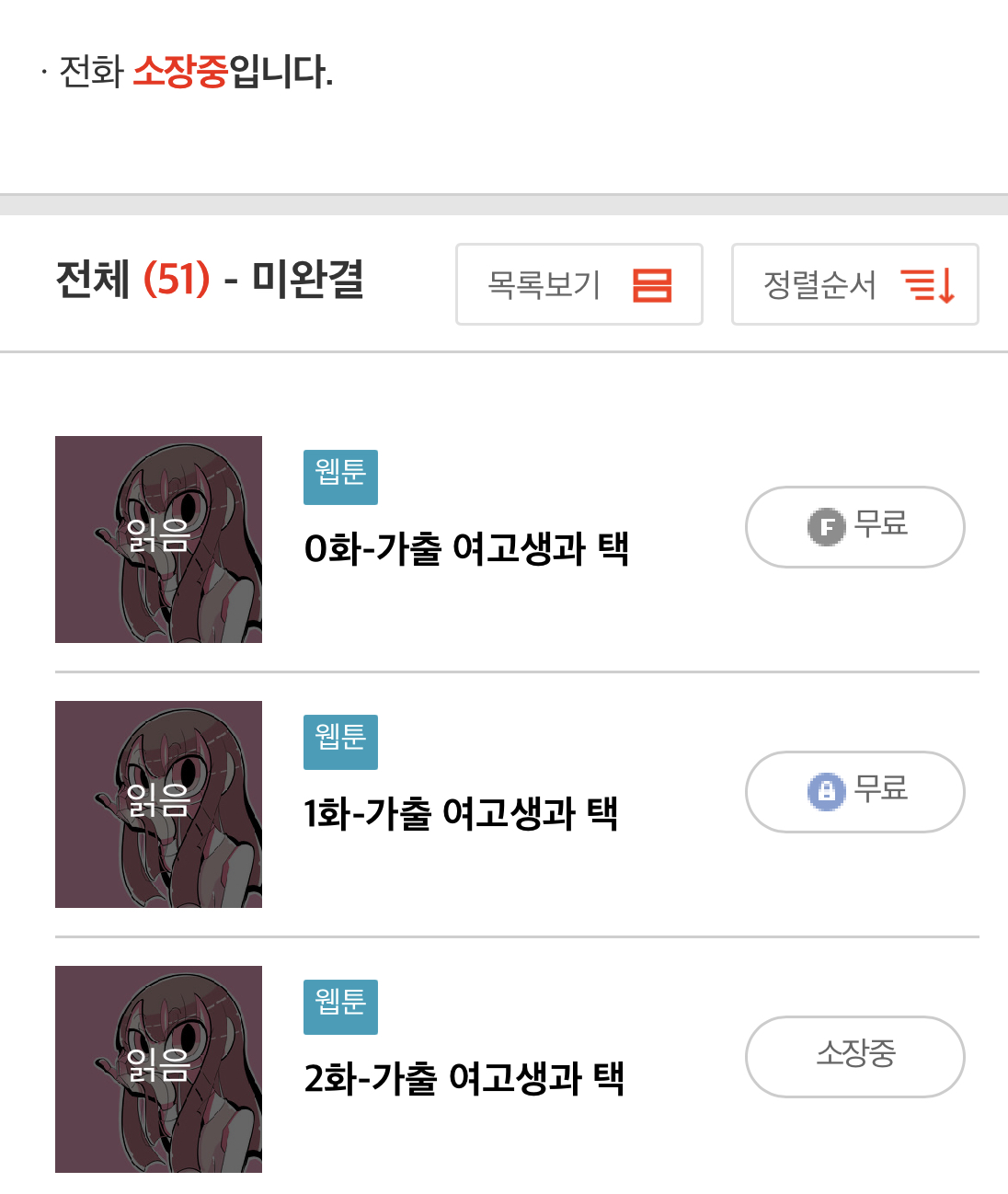Screen dimensions: 1008x1194
Task: Open episode 0화-가출 여고생과 택
Action: click(x=466, y=548)
